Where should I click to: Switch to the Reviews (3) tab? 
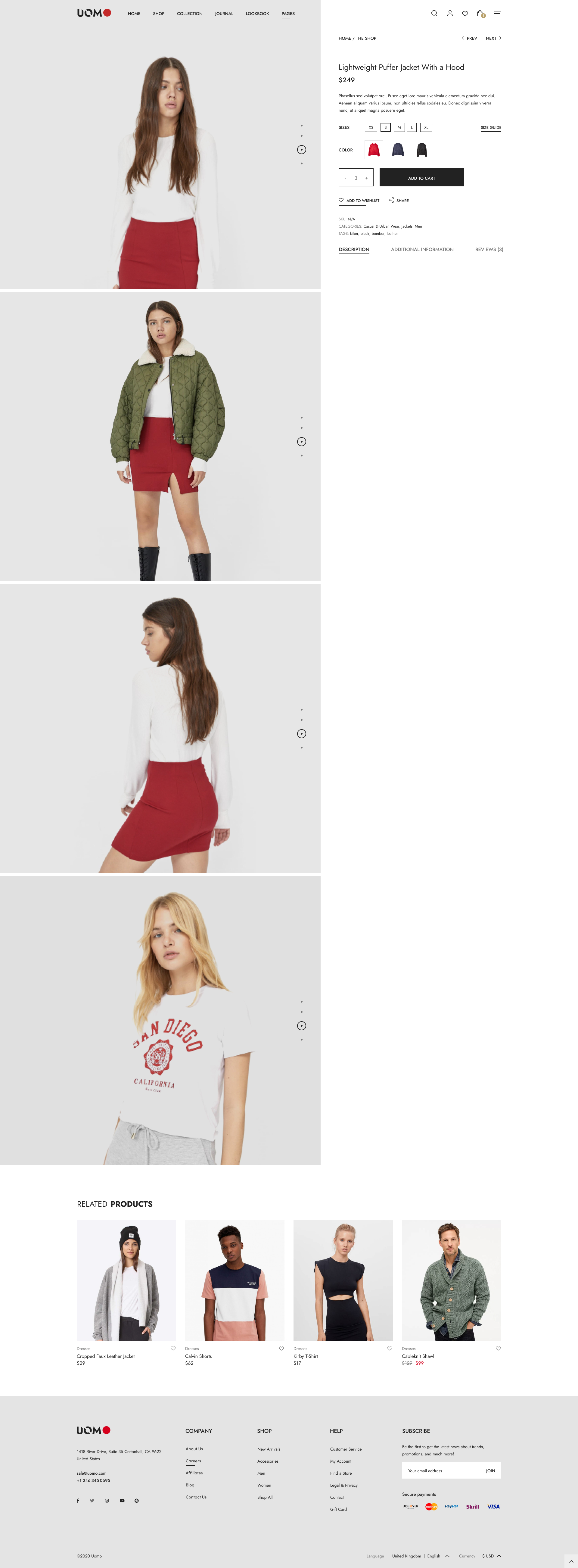(489, 250)
